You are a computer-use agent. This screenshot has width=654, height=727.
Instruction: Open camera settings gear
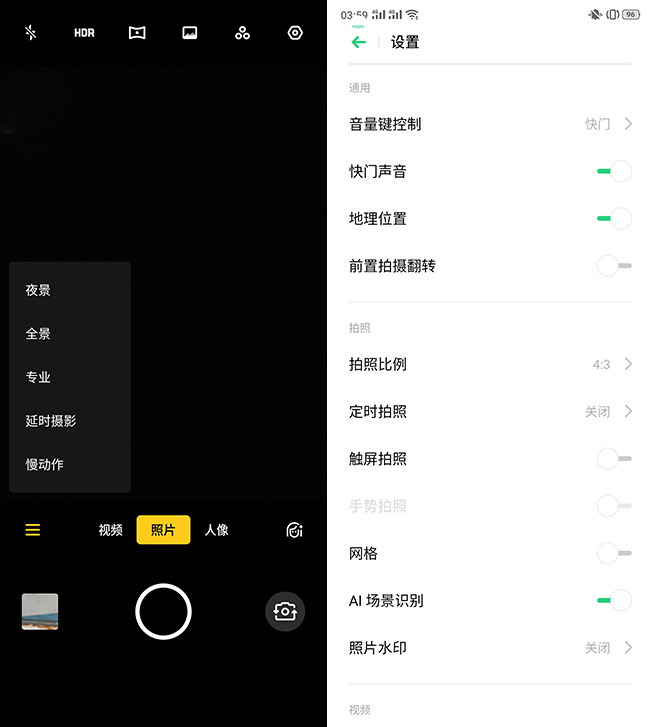pyautogui.click(x=295, y=32)
